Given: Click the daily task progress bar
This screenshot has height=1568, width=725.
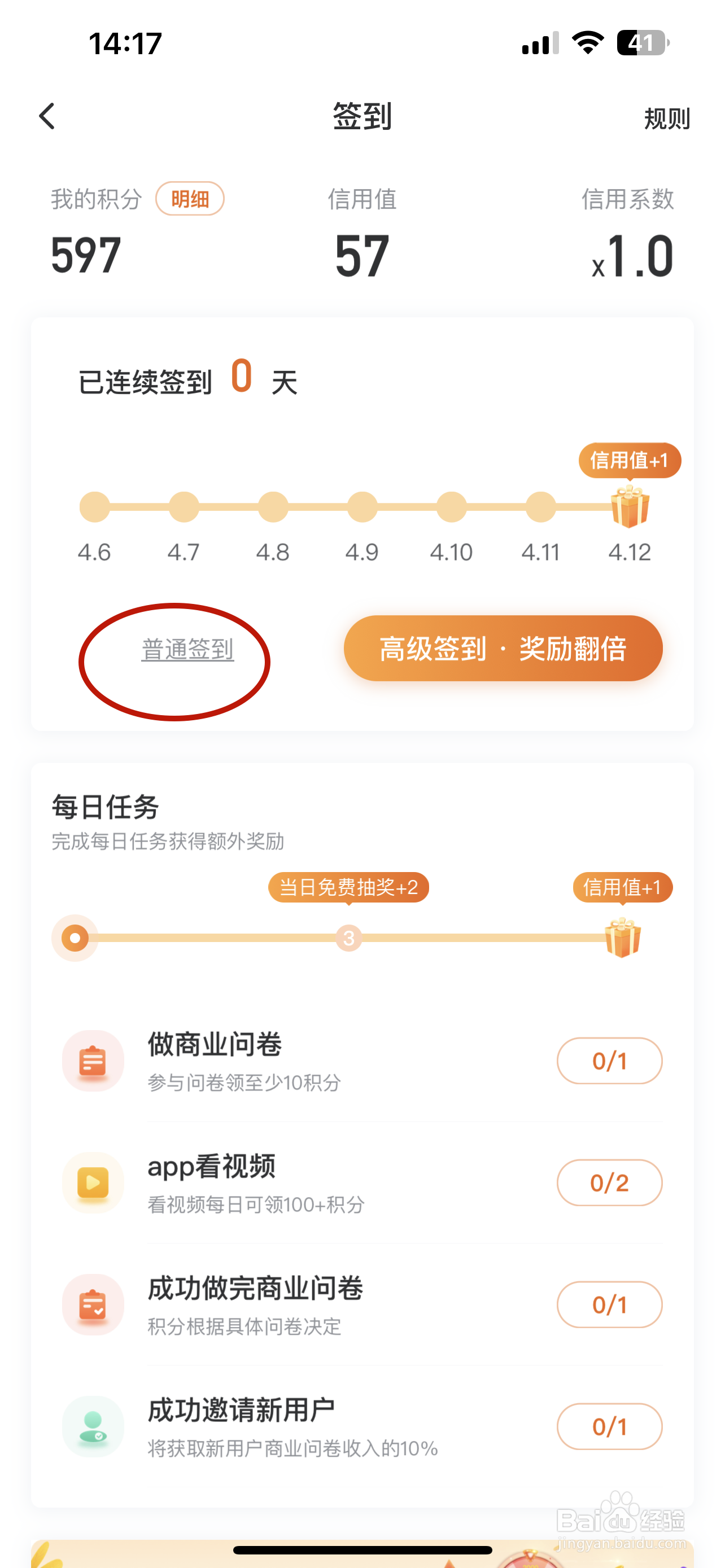Looking at the screenshot, I should (341, 939).
